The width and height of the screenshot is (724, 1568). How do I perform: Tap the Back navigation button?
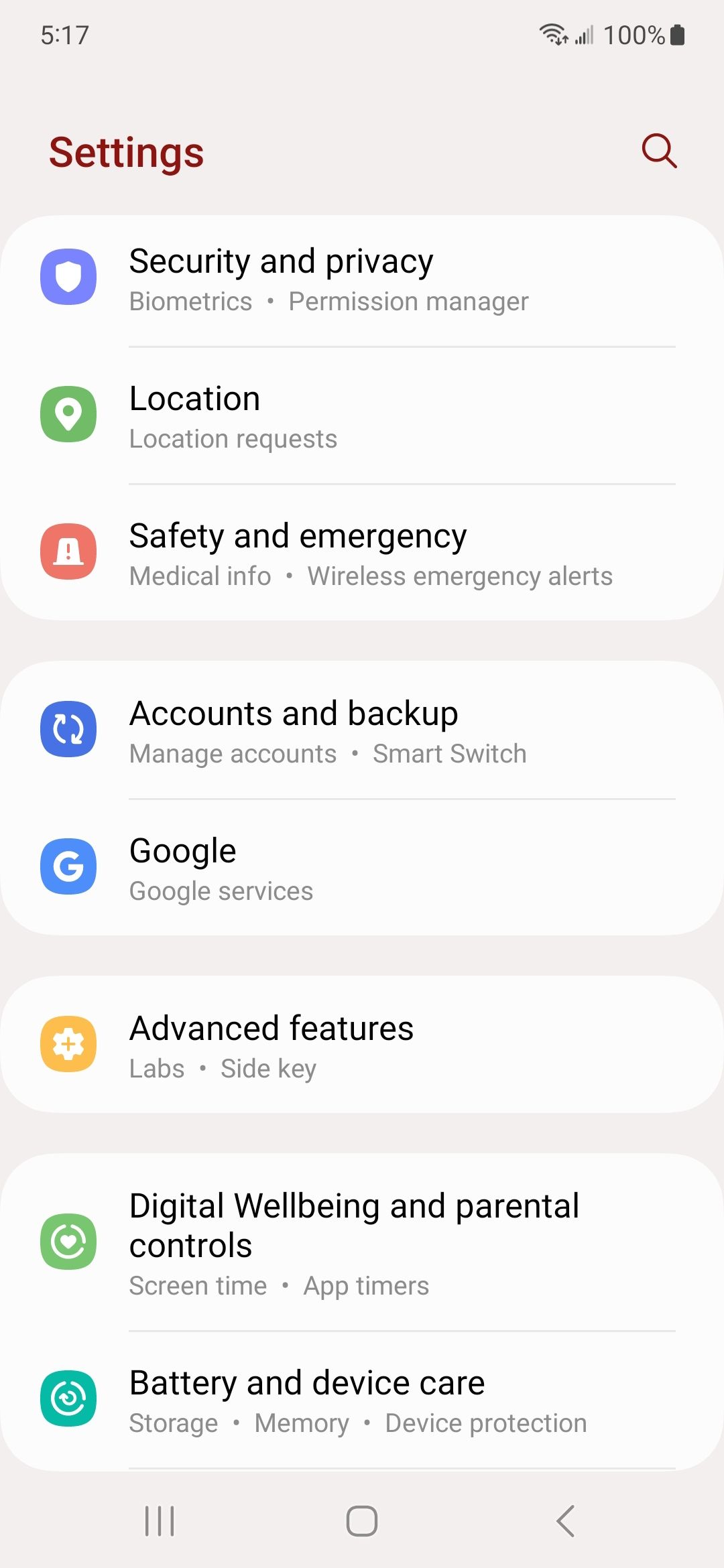click(565, 1520)
